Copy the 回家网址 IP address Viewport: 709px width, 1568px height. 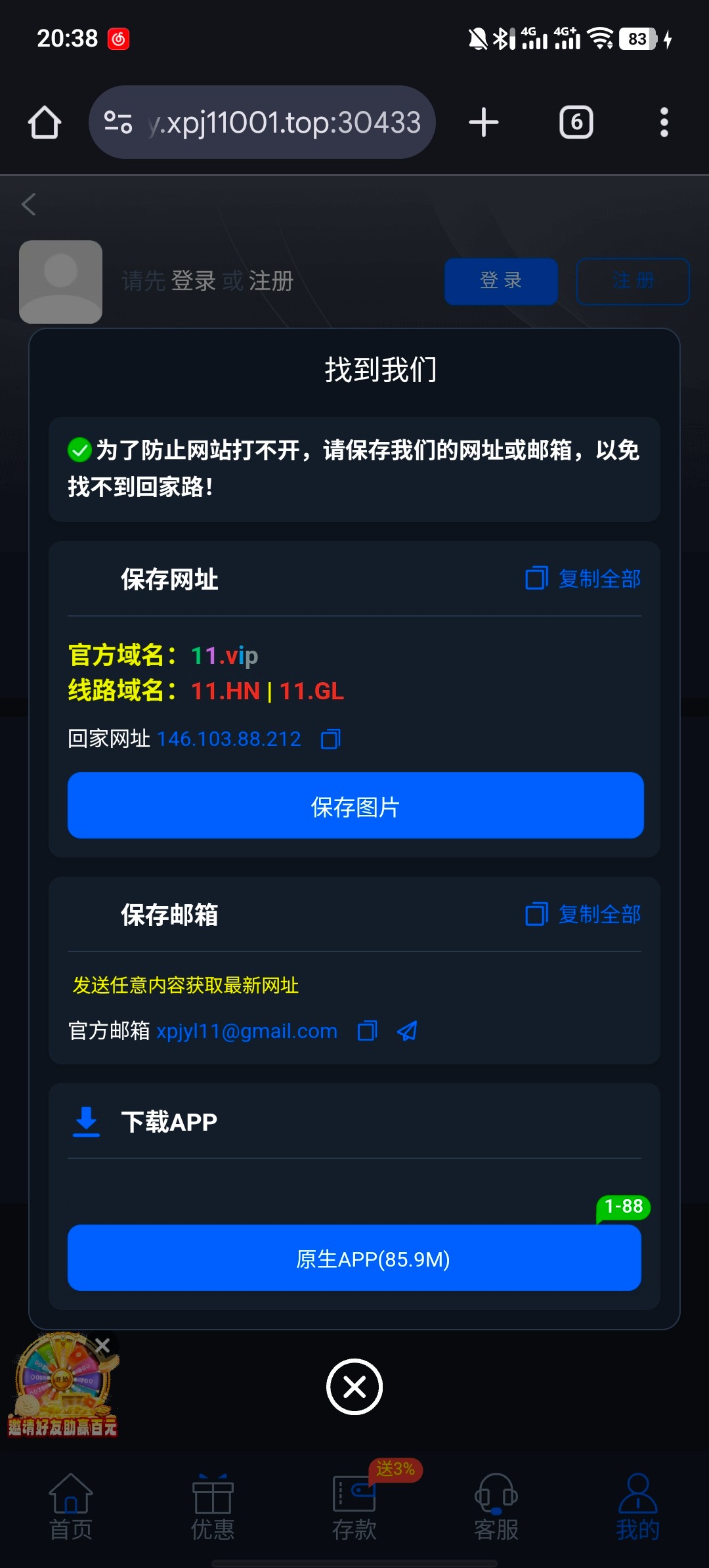331,739
